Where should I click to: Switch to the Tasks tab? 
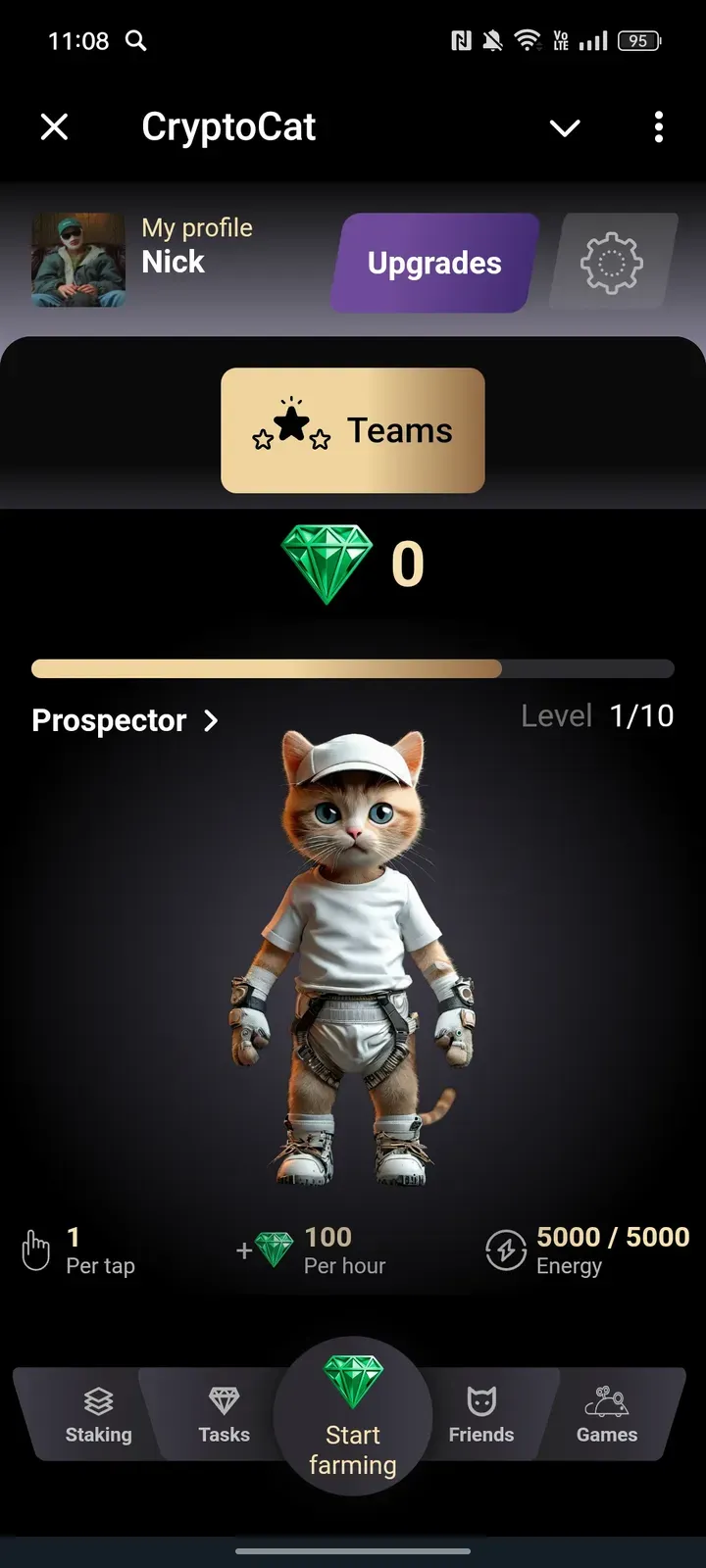(224, 1415)
